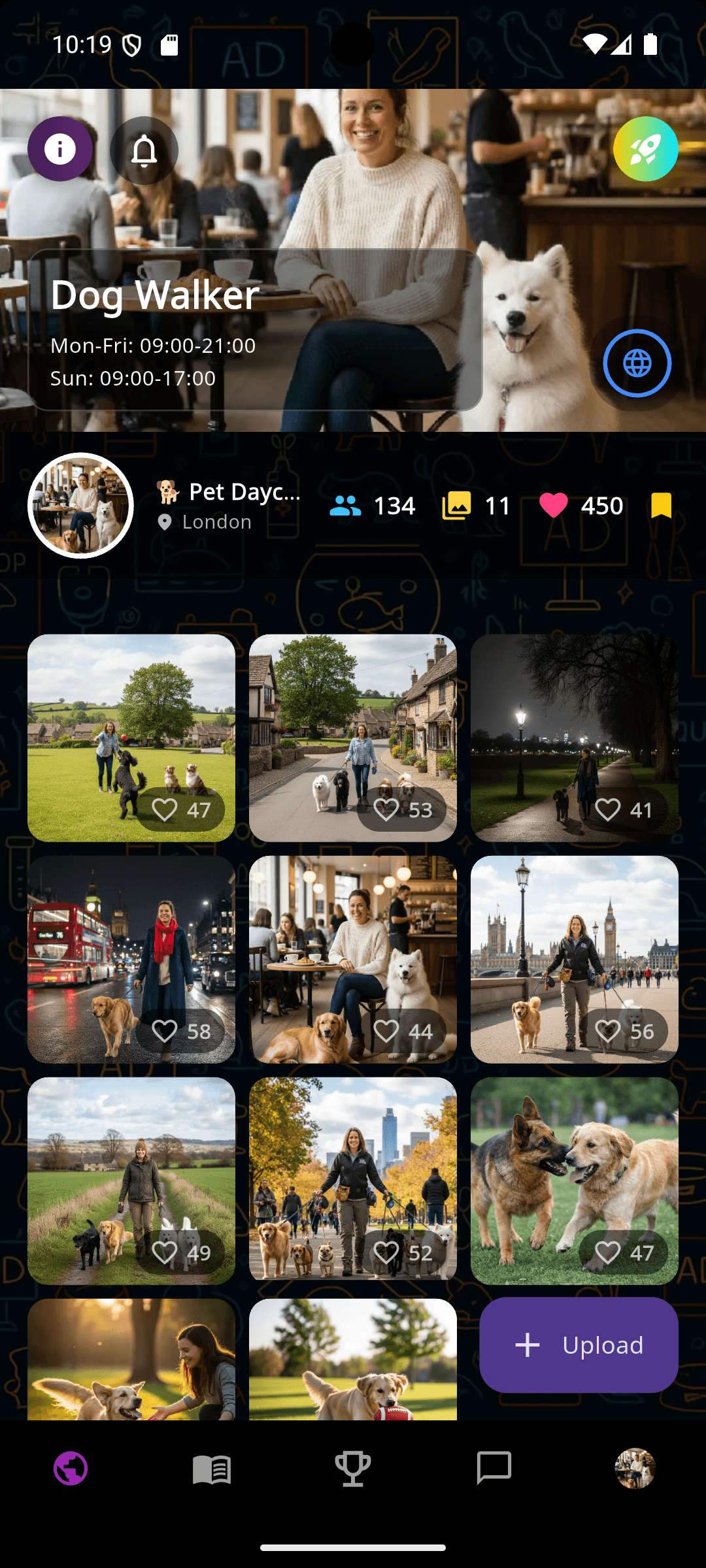Open the notifications bell
Image resolution: width=706 pixels, height=1568 pixels.
coord(144,150)
